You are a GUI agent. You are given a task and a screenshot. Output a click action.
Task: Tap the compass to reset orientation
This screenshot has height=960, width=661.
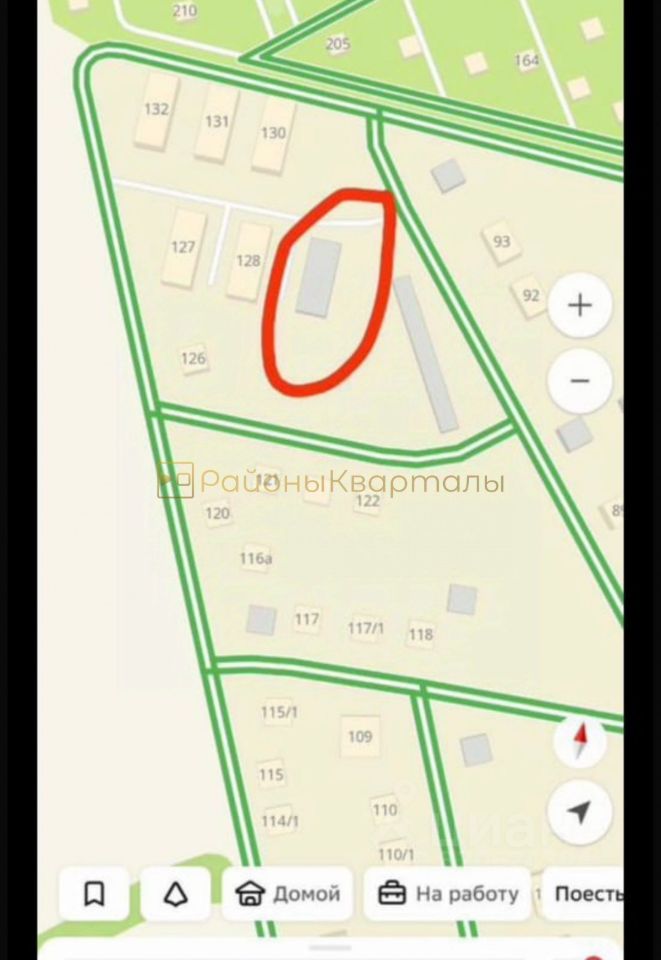coord(580,741)
